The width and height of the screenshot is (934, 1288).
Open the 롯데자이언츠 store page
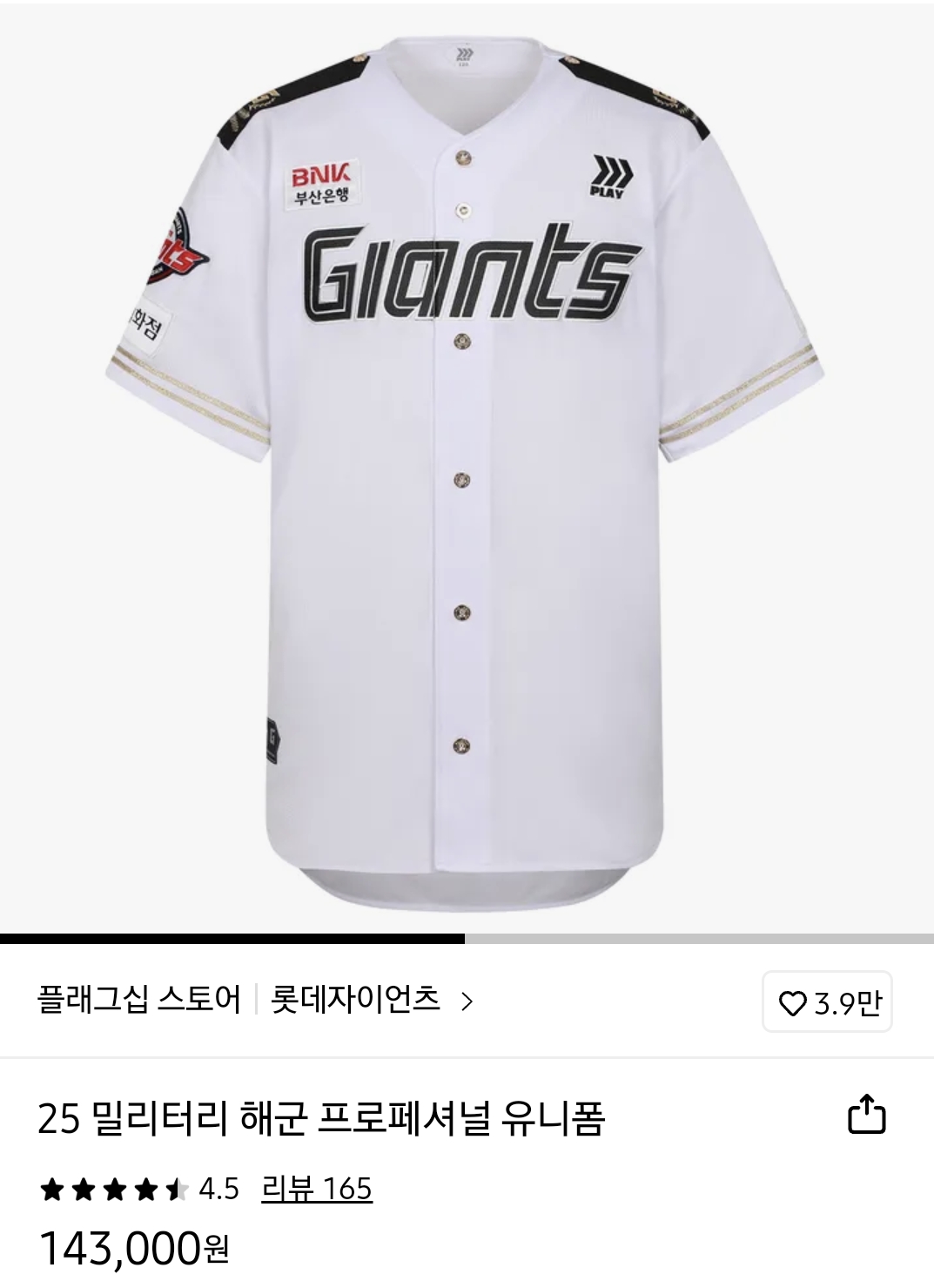tap(371, 1000)
